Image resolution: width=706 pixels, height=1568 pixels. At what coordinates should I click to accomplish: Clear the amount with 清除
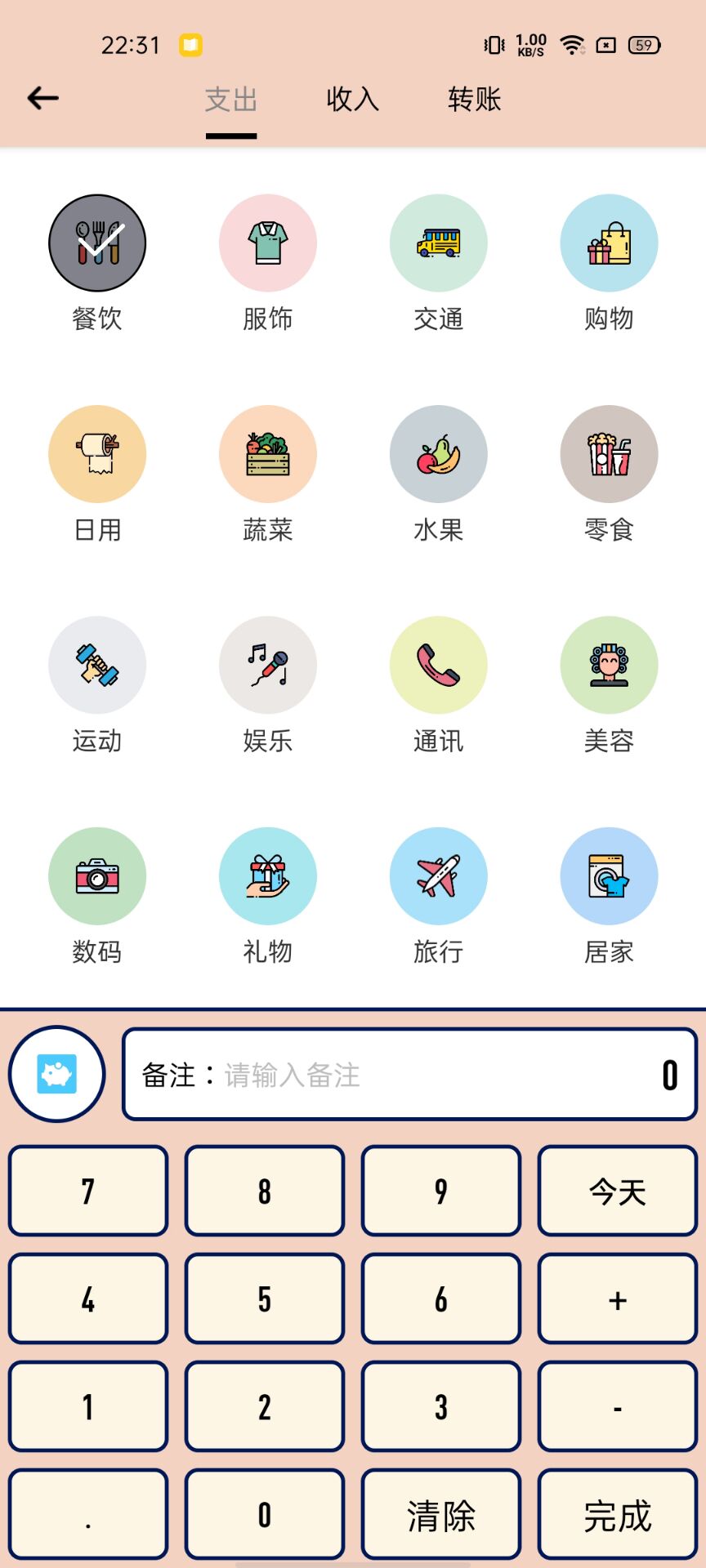(440, 1515)
